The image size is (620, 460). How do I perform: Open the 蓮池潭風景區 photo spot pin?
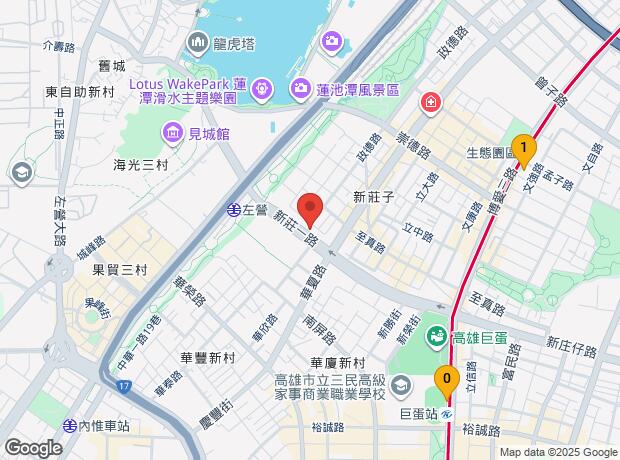tap(301, 90)
